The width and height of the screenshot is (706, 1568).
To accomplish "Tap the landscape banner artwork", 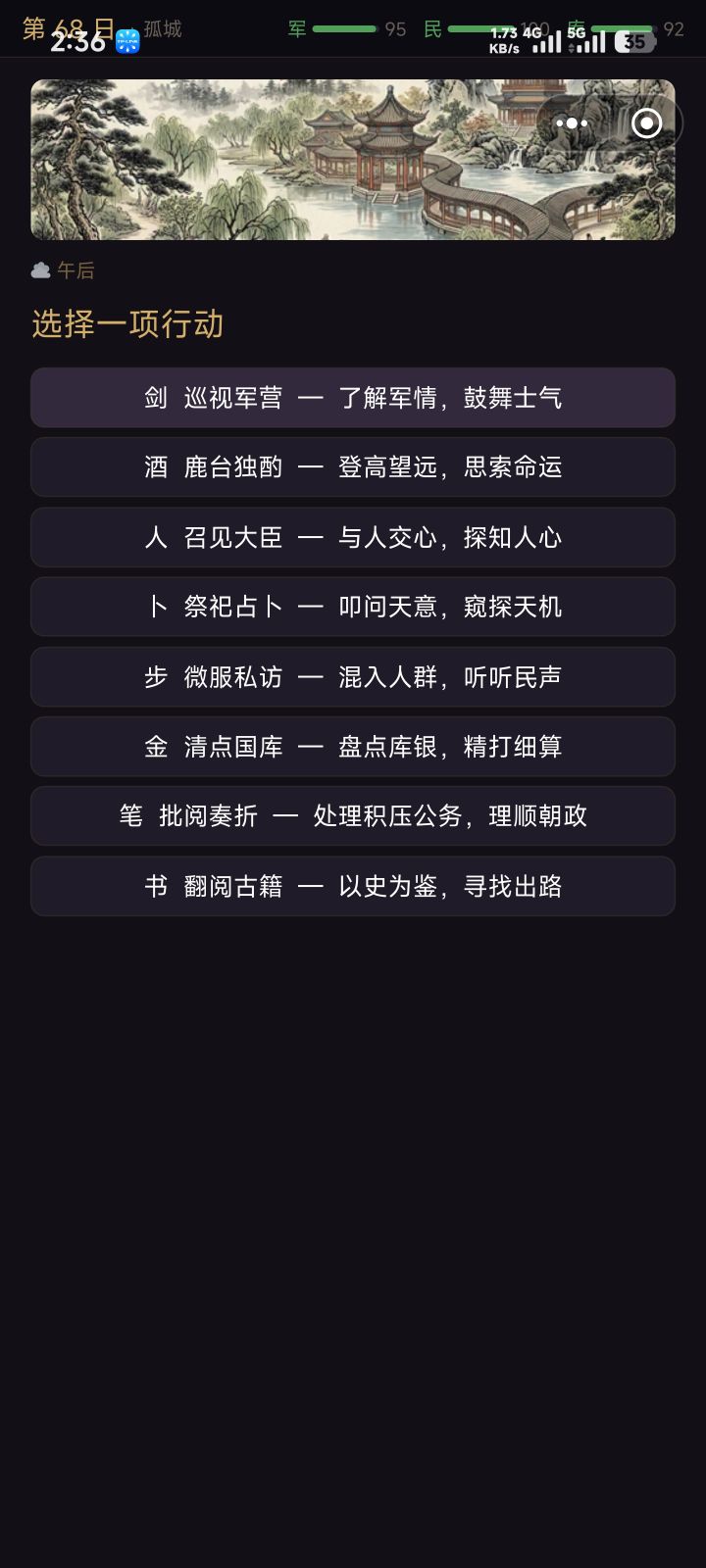I will click(353, 157).
